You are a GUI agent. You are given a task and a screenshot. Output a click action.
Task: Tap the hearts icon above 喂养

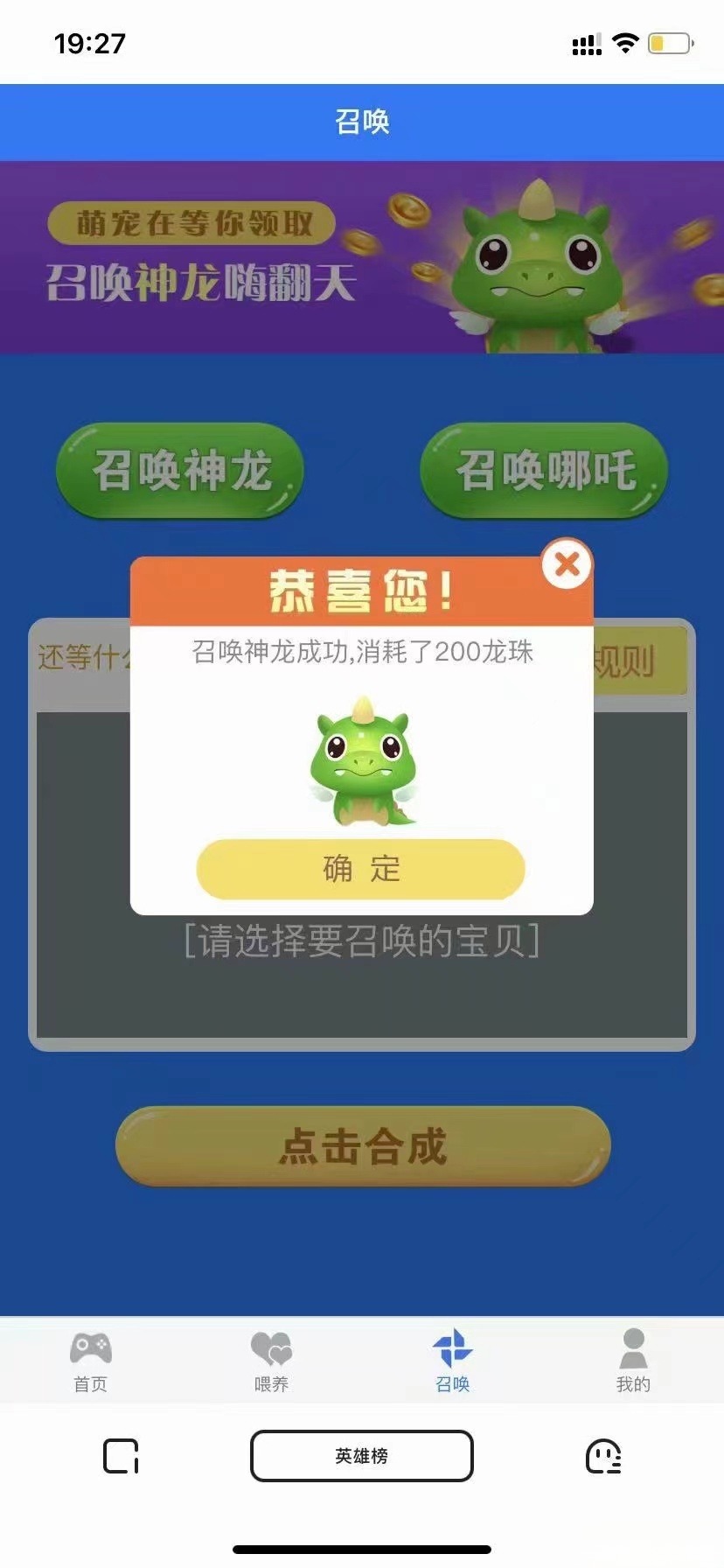[x=271, y=1348]
